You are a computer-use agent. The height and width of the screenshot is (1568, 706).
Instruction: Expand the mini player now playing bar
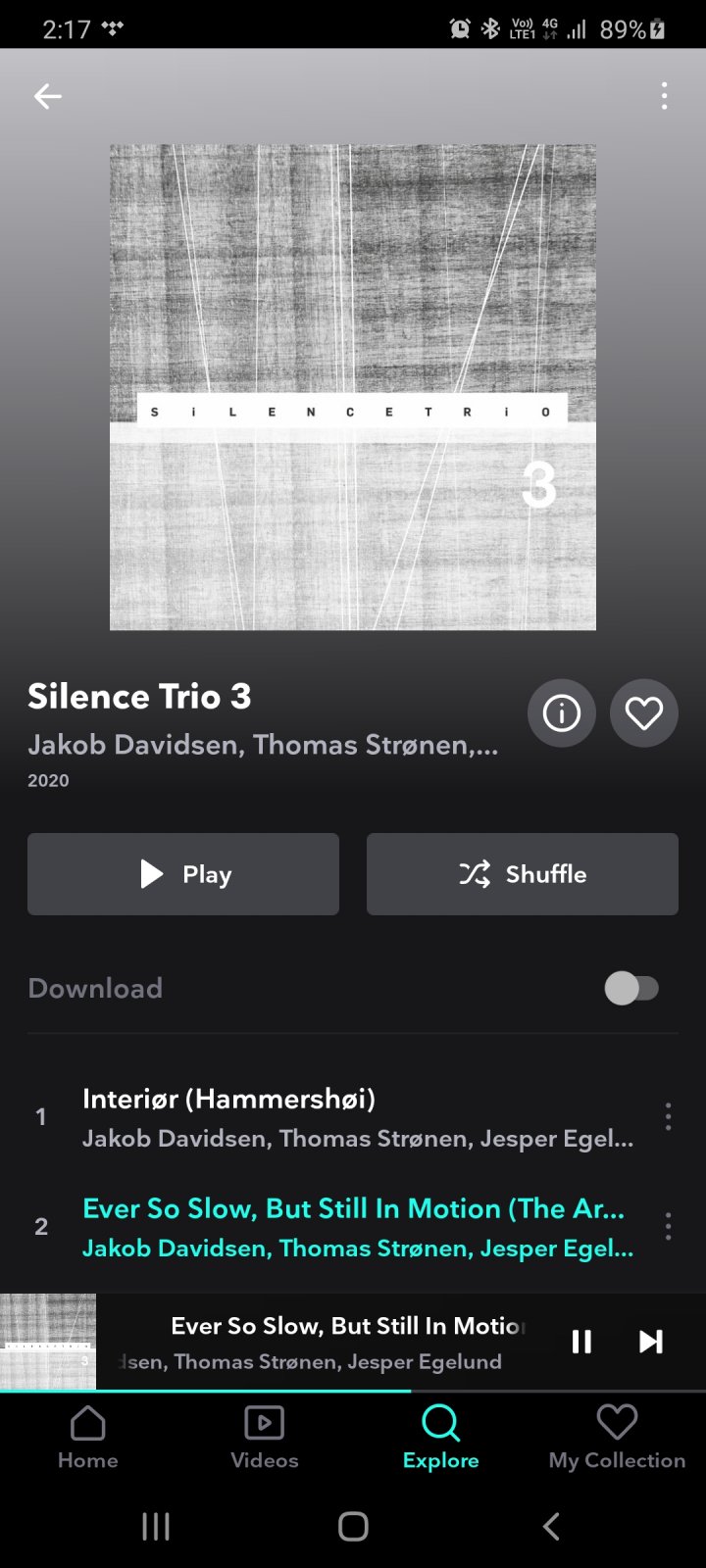click(x=333, y=1342)
